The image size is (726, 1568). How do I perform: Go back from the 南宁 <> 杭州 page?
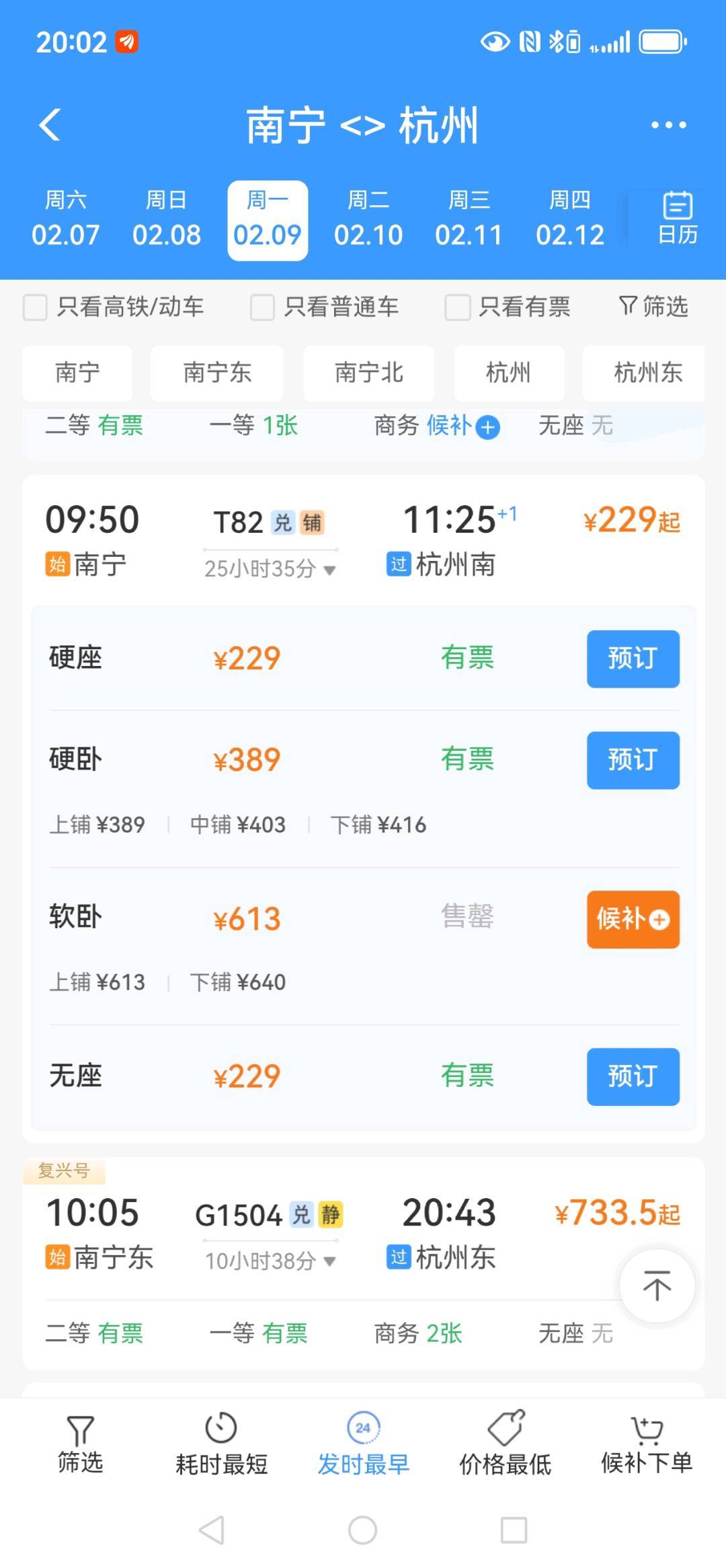(50, 125)
